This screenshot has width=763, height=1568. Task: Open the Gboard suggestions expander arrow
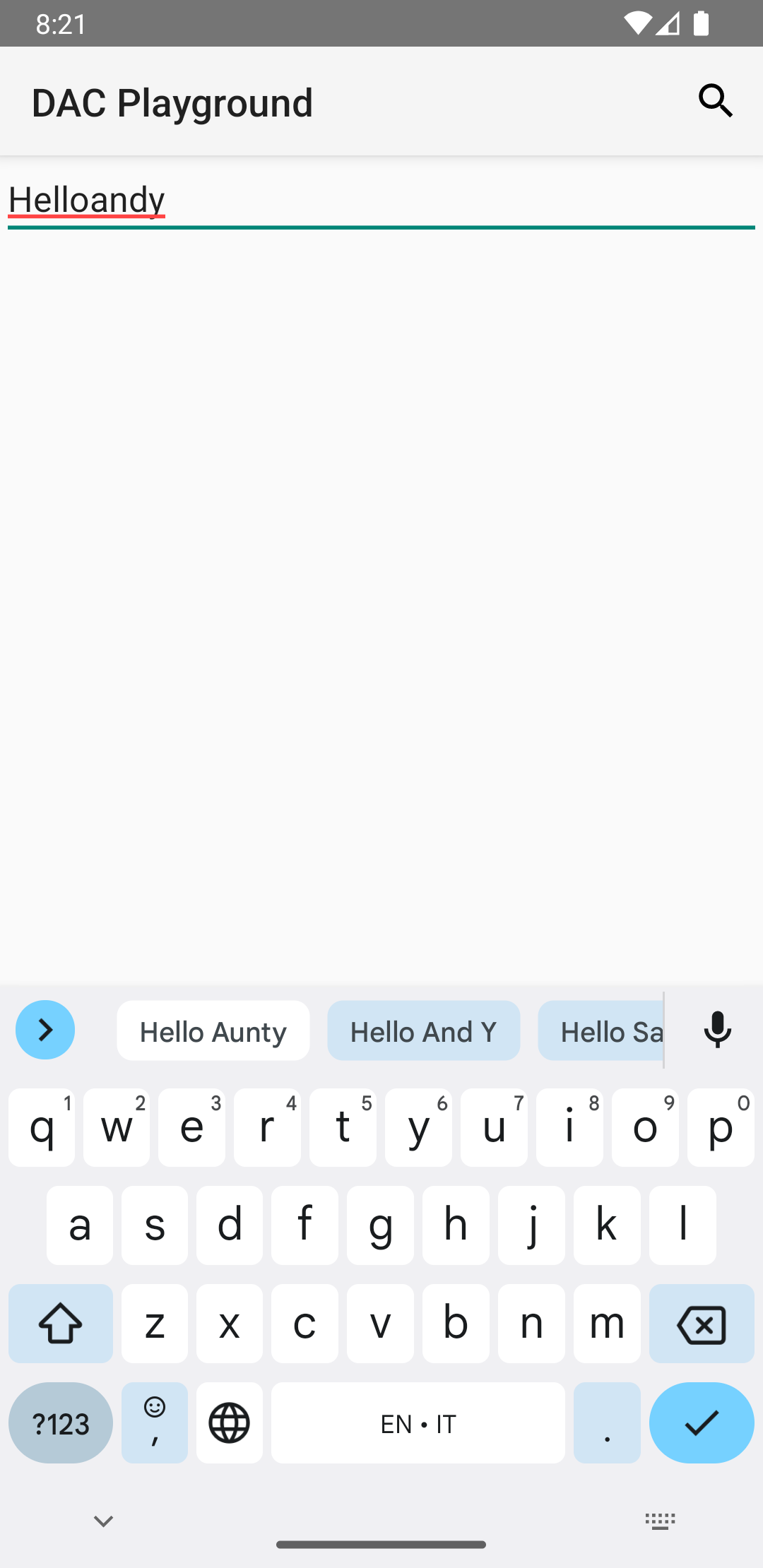45,1029
